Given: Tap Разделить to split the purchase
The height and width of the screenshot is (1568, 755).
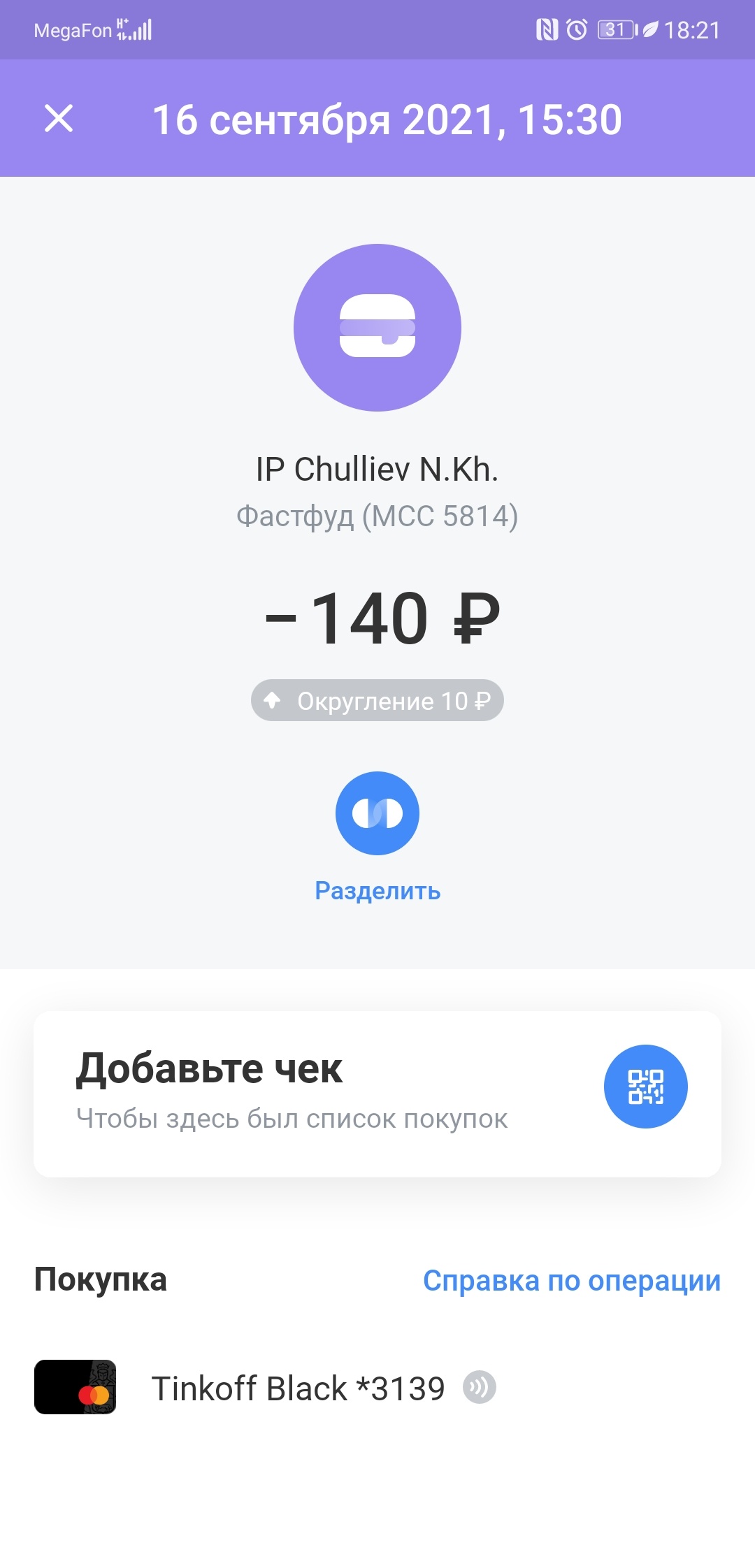Looking at the screenshot, I should 377,814.
